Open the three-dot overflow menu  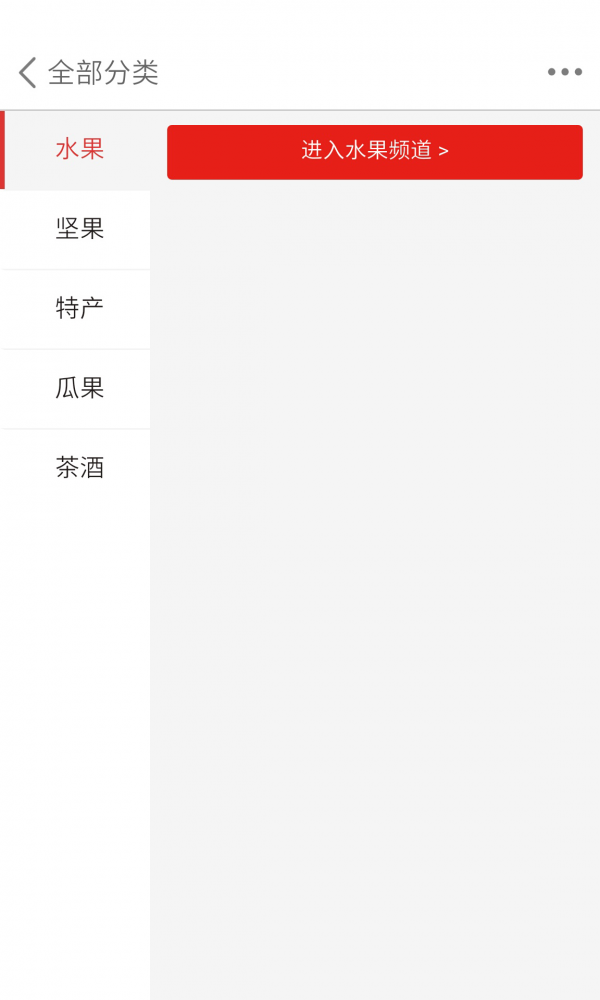[564, 72]
